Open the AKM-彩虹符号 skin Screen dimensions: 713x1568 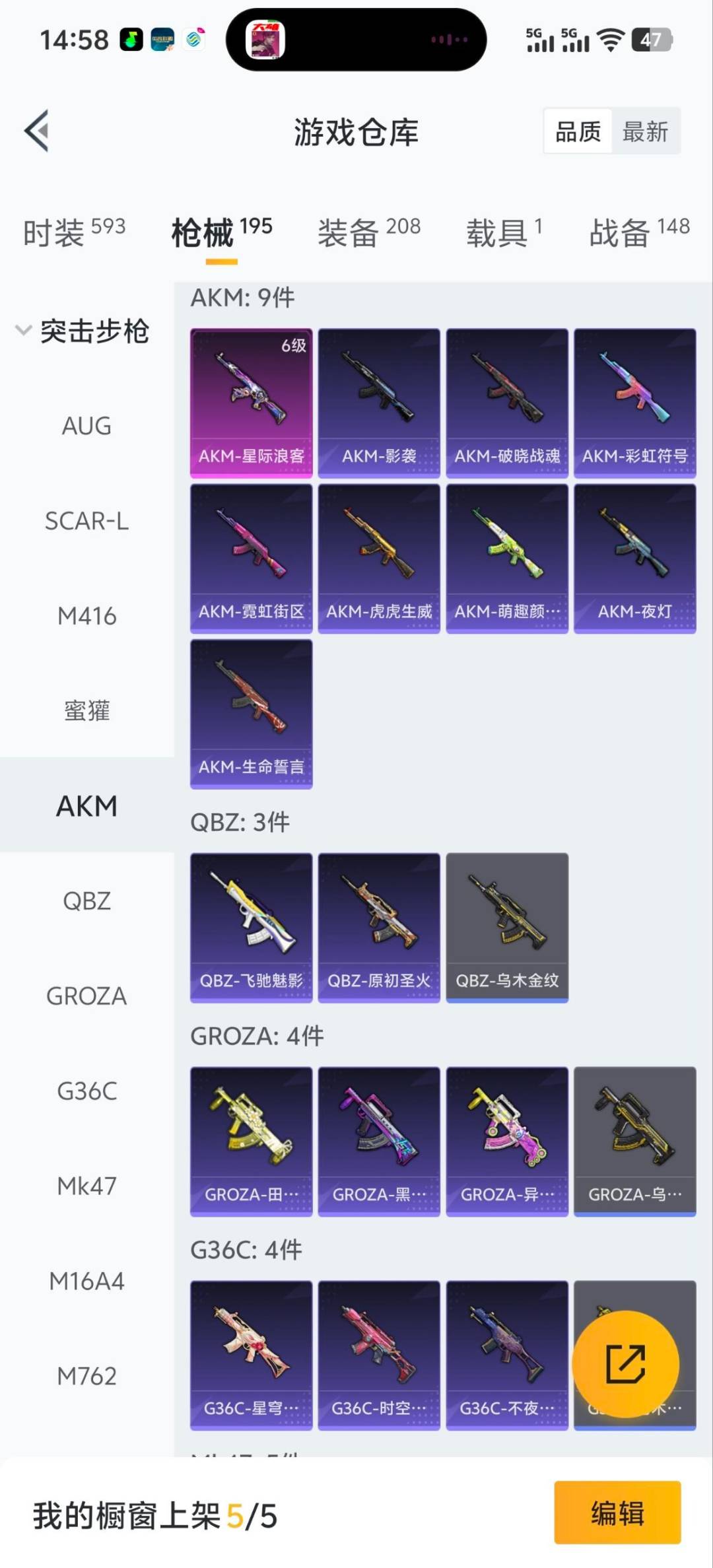[x=634, y=403]
